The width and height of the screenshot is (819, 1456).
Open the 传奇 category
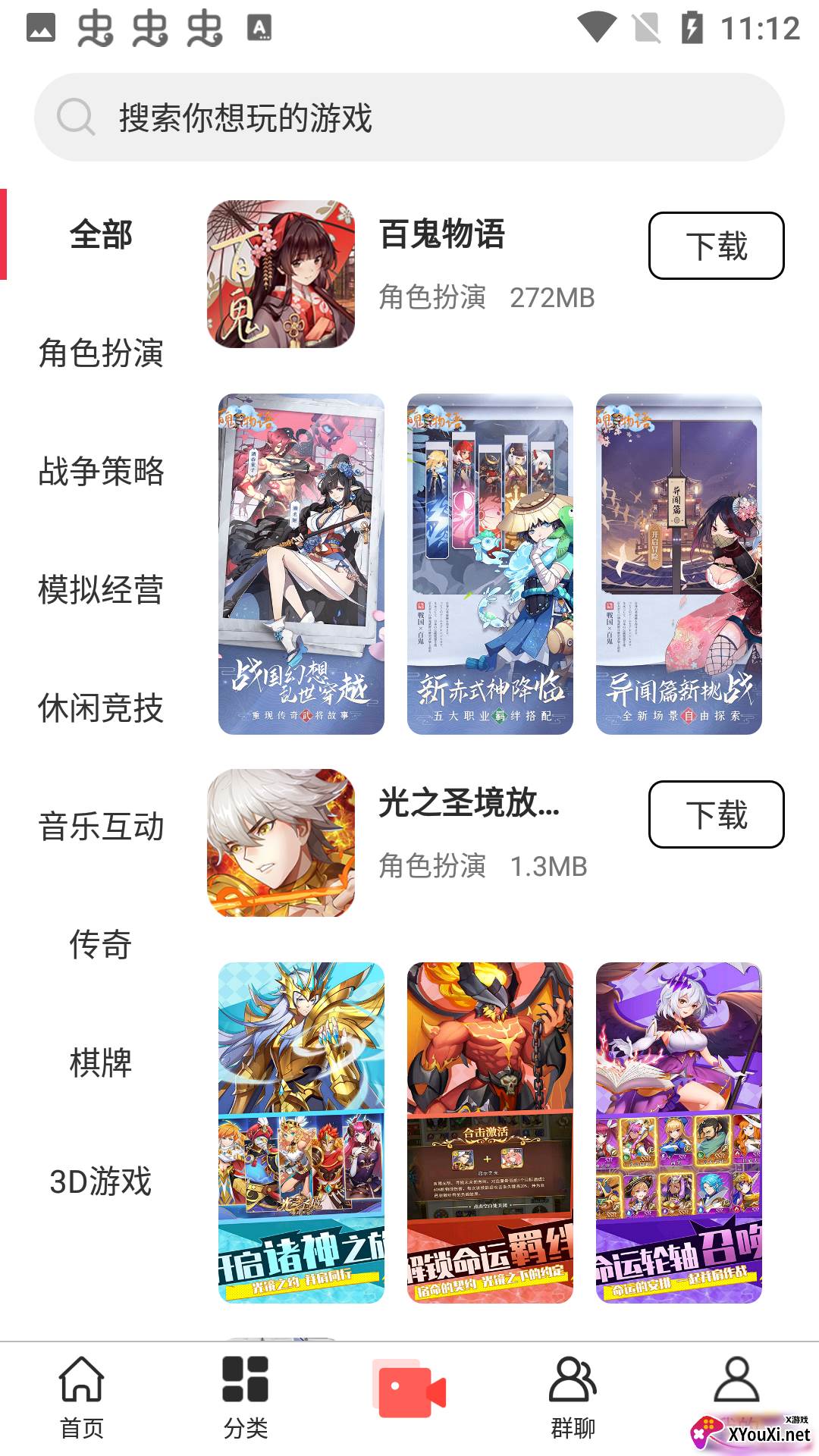coord(101,944)
